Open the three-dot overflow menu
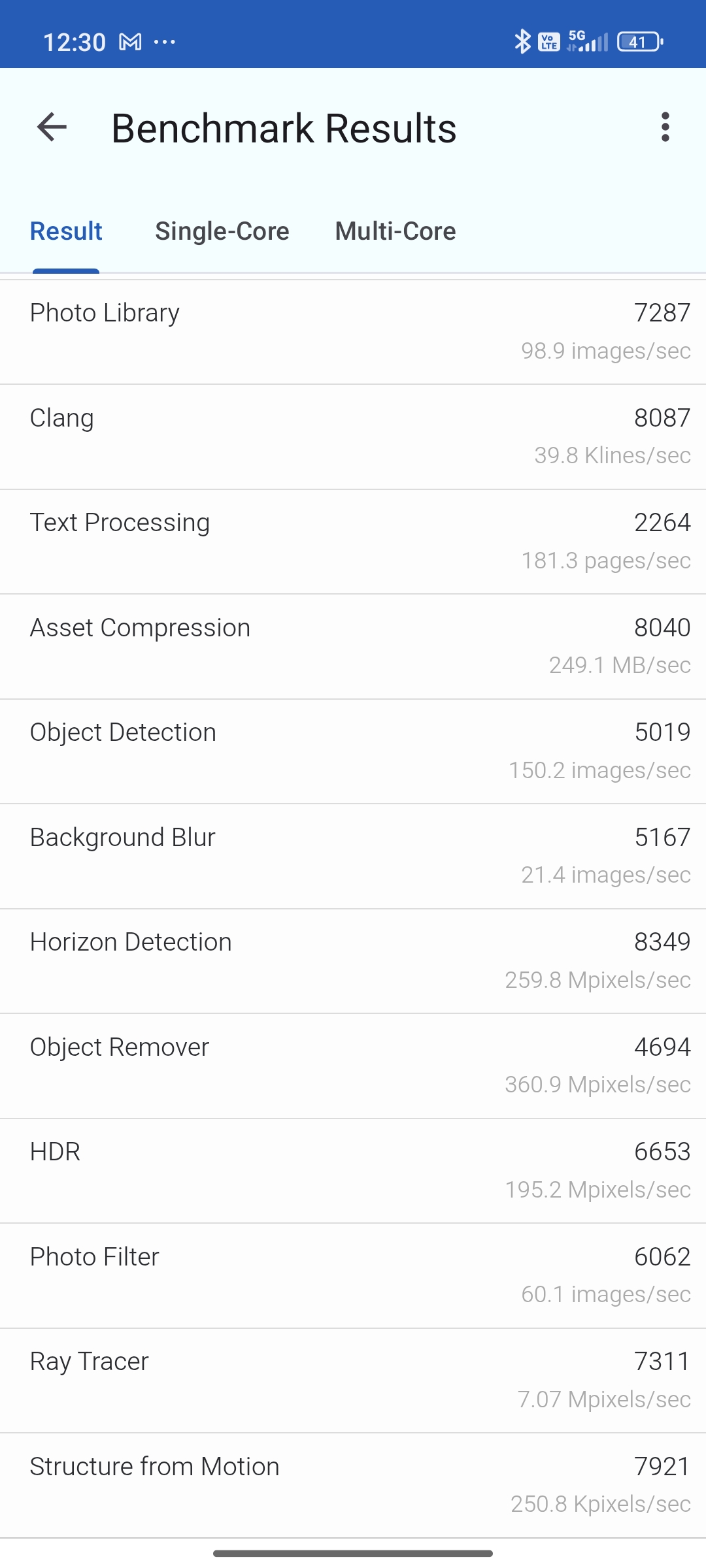The width and height of the screenshot is (706, 1568). tap(665, 127)
